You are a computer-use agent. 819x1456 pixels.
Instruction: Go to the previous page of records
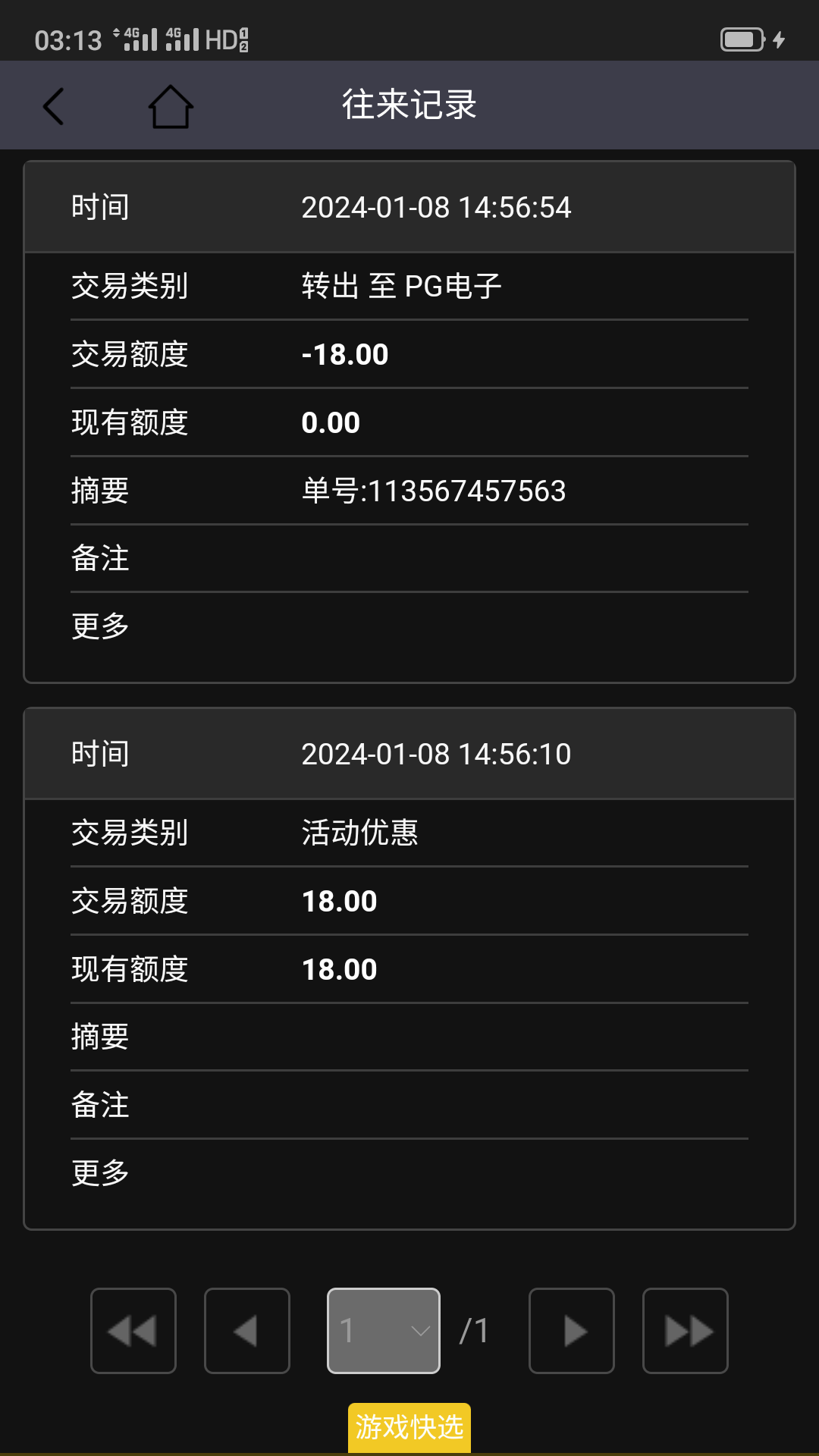click(247, 1331)
